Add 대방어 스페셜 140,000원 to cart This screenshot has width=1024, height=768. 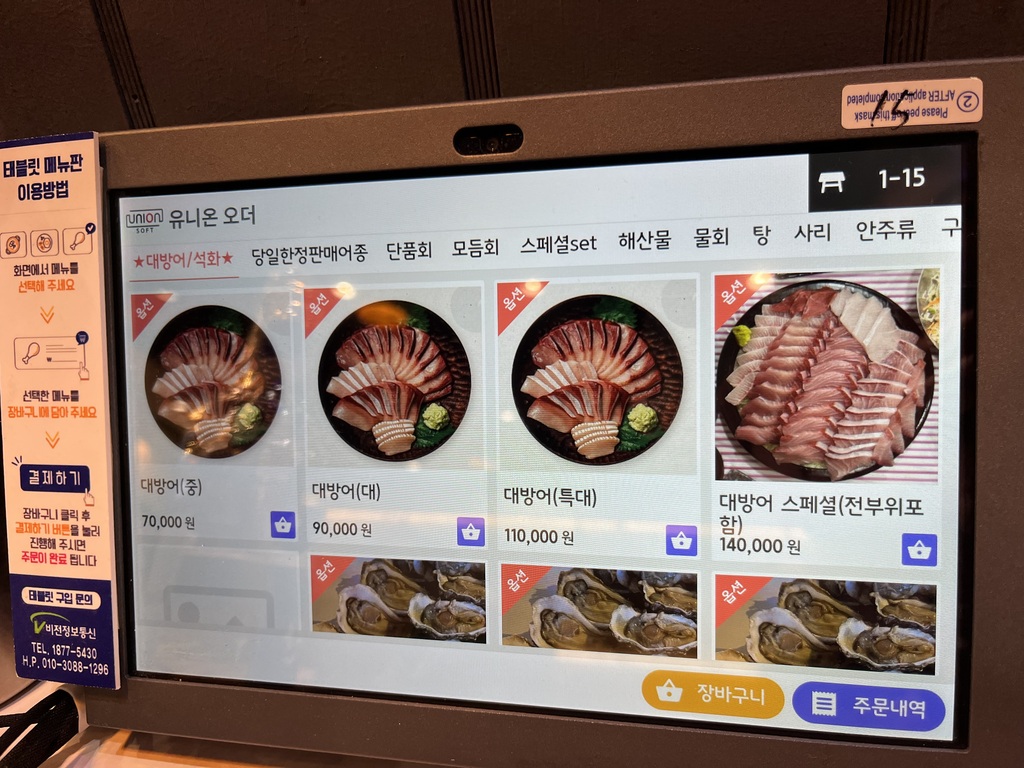[x=919, y=549]
